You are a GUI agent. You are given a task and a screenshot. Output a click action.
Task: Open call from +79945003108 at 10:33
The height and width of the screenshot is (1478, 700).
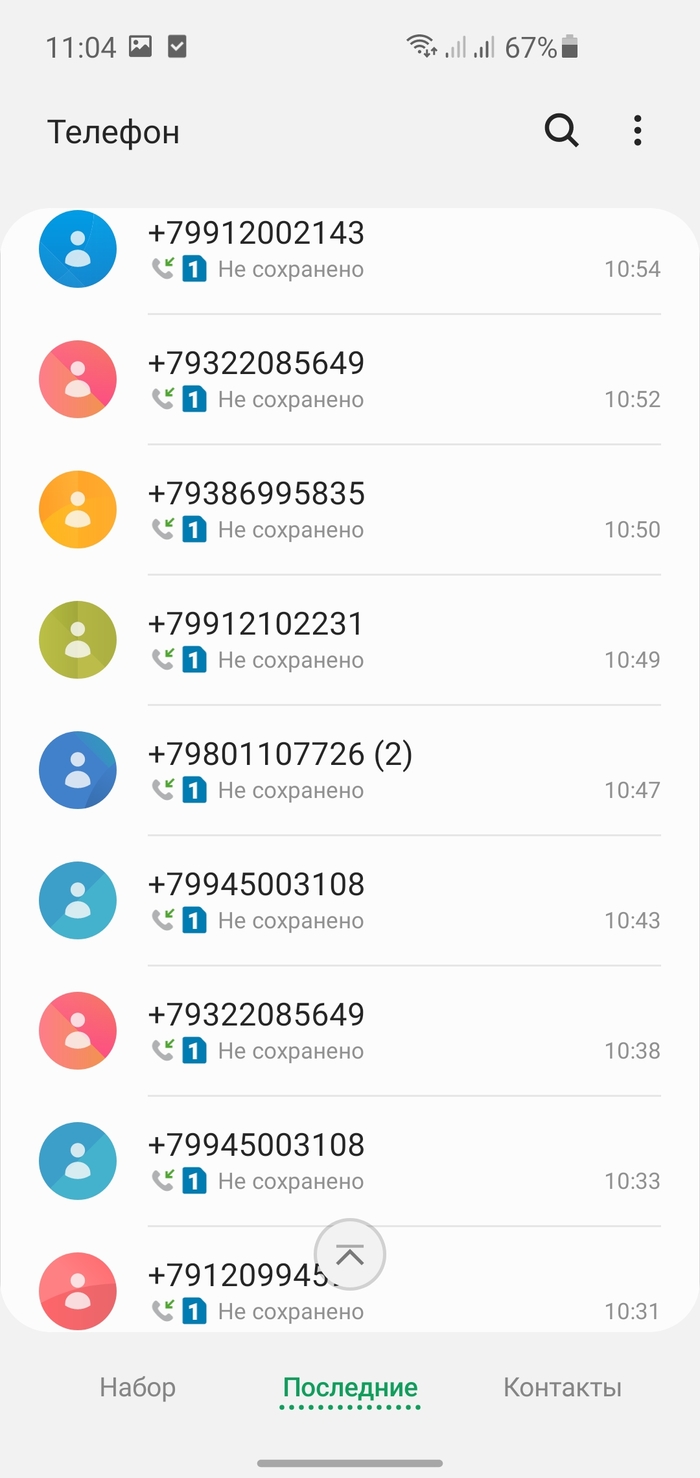click(x=400, y=1161)
